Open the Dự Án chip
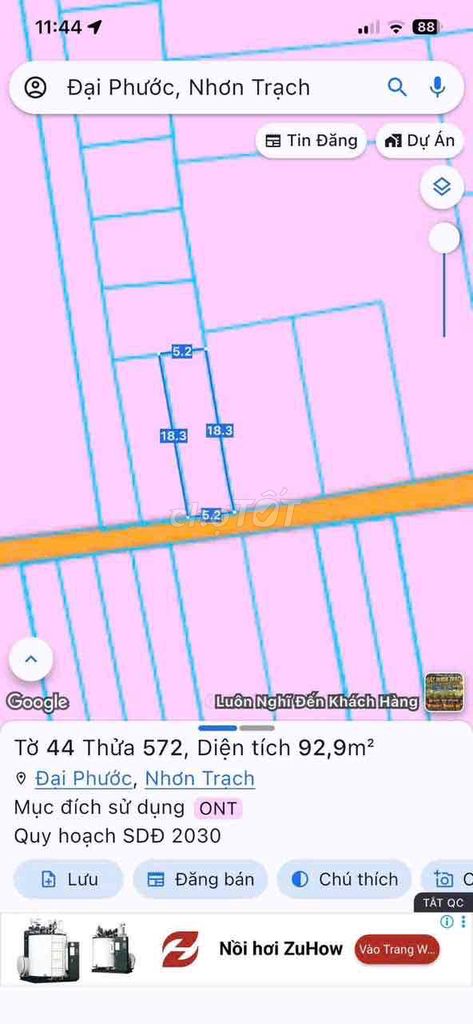 click(x=419, y=141)
